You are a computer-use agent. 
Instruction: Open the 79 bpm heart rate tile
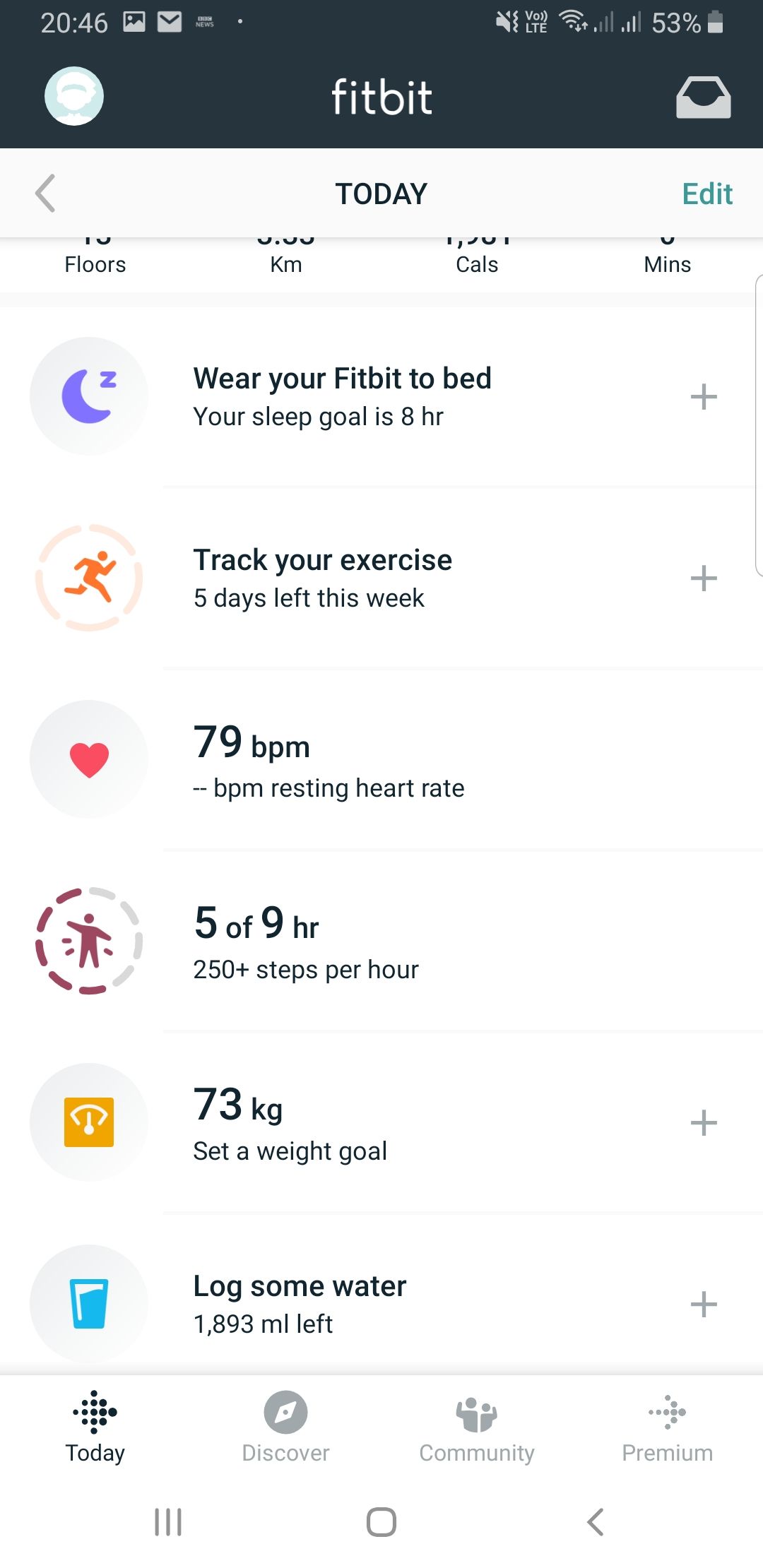[328, 760]
